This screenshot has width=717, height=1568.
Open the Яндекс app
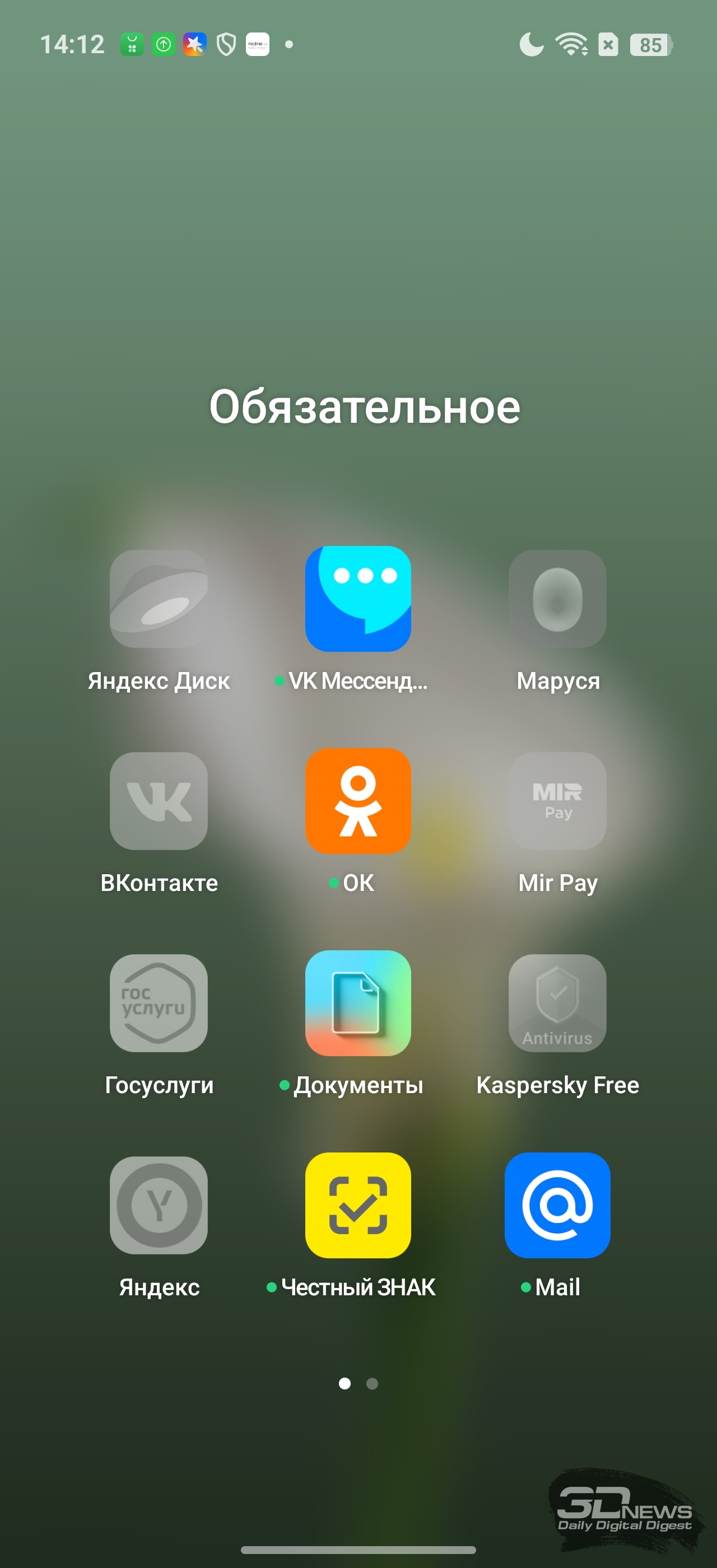tap(159, 1205)
